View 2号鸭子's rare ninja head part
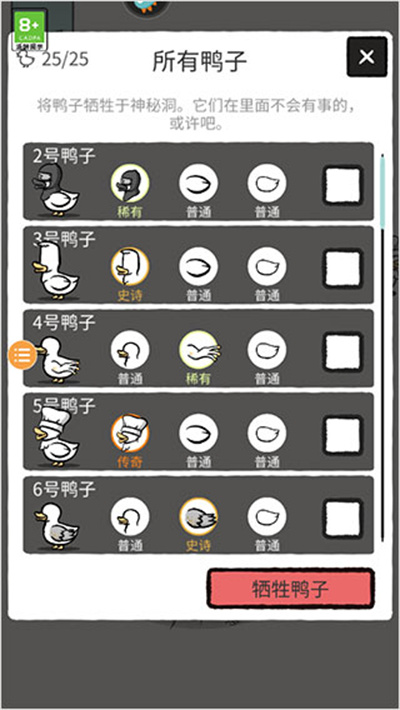 (130, 183)
